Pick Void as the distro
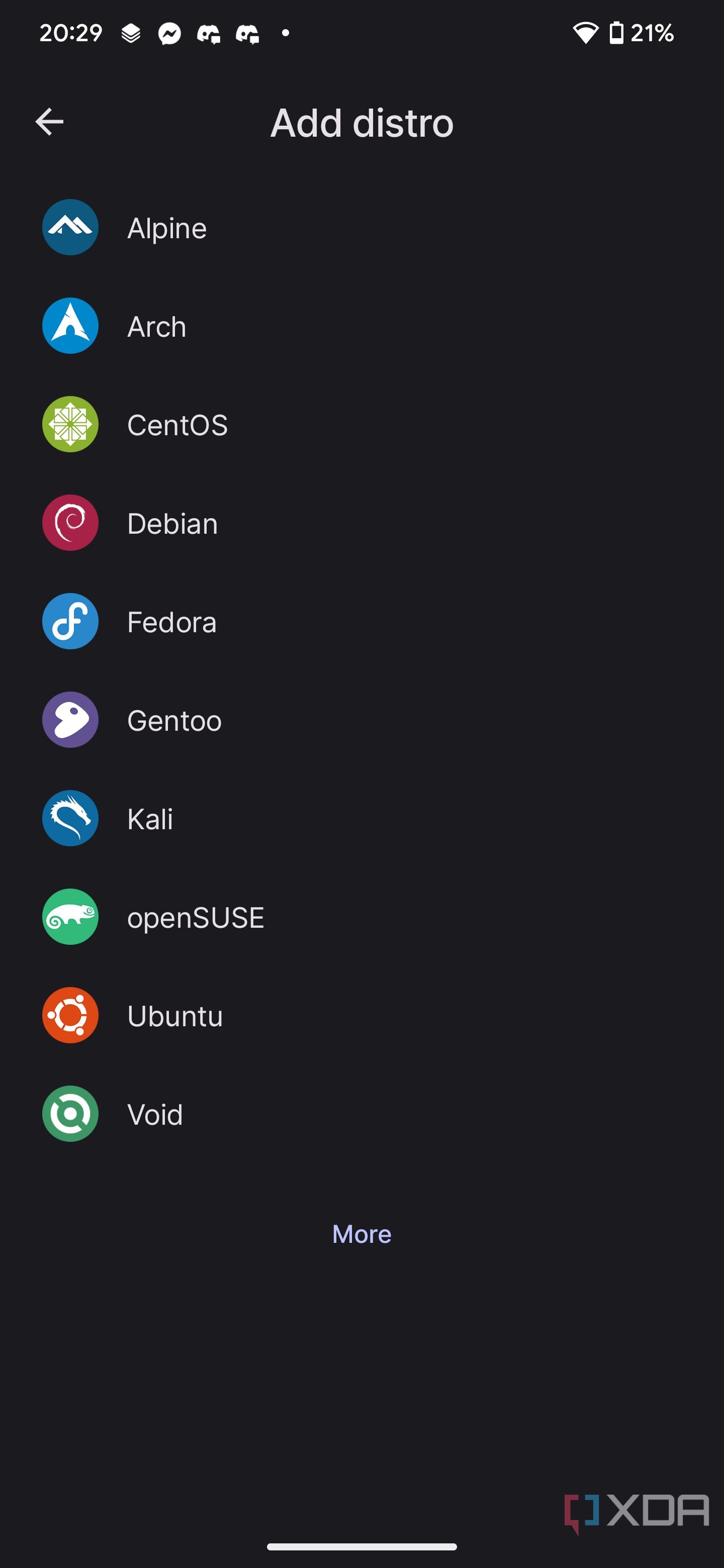The width and height of the screenshot is (724, 1568). pyautogui.click(x=155, y=1115)
